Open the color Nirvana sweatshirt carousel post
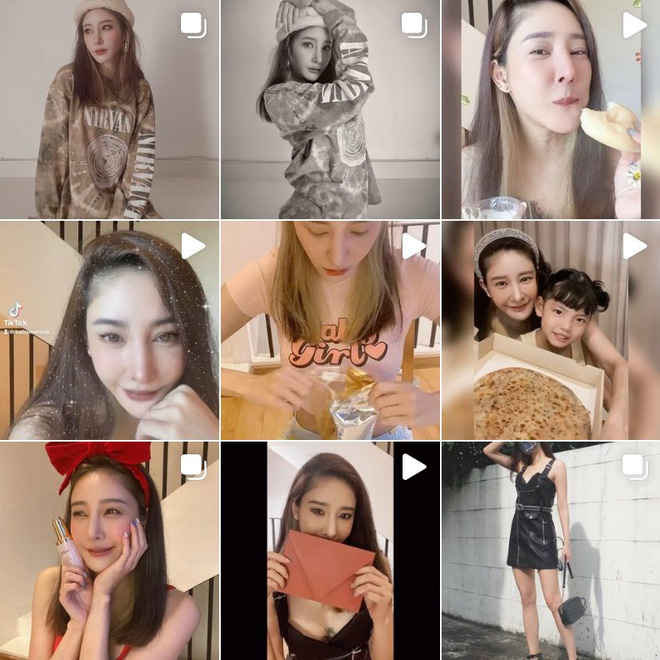 pyautogui.click(x=109, y=109)
